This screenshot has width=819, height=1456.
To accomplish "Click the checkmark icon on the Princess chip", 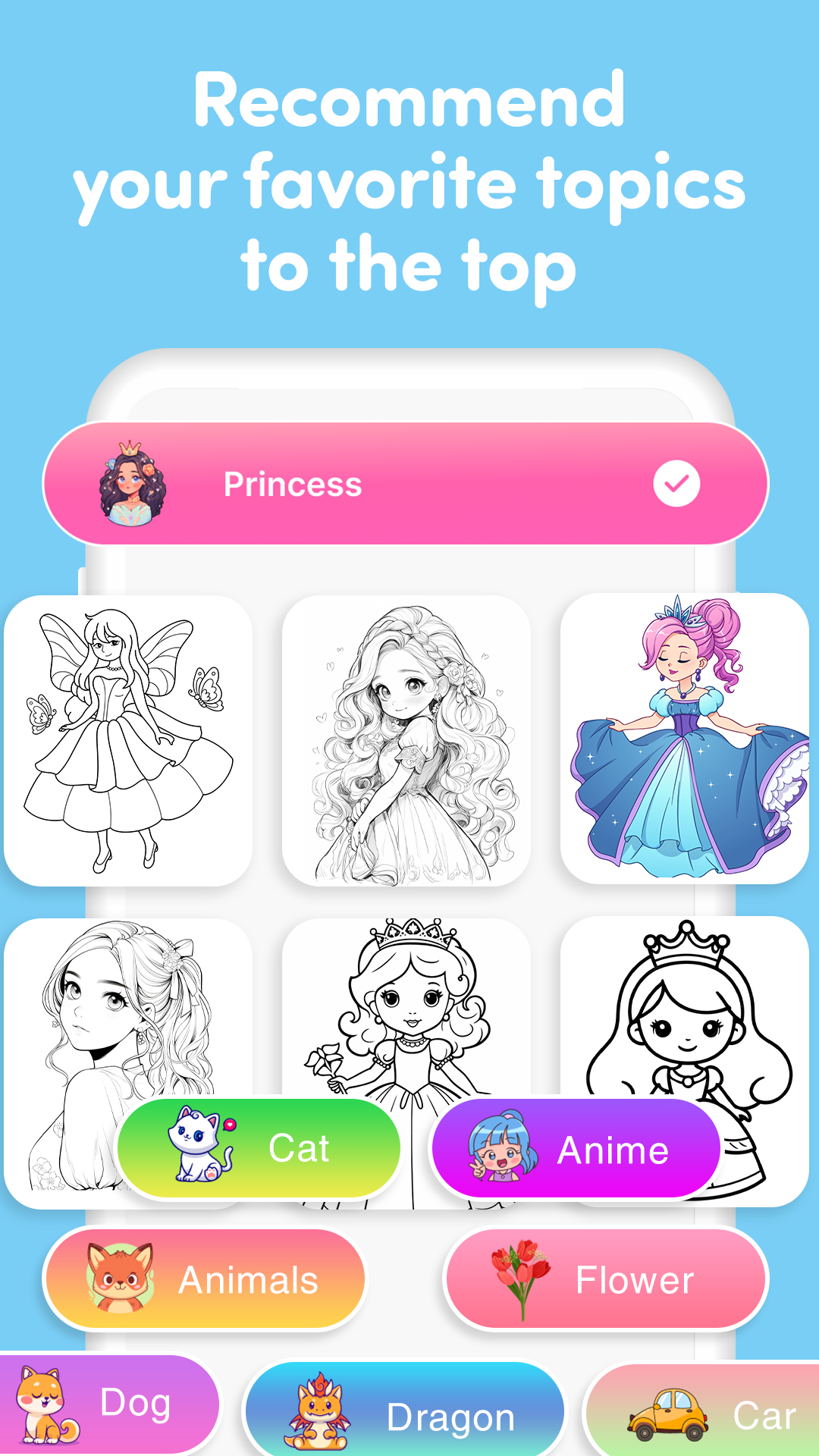I will pos(676,483).
